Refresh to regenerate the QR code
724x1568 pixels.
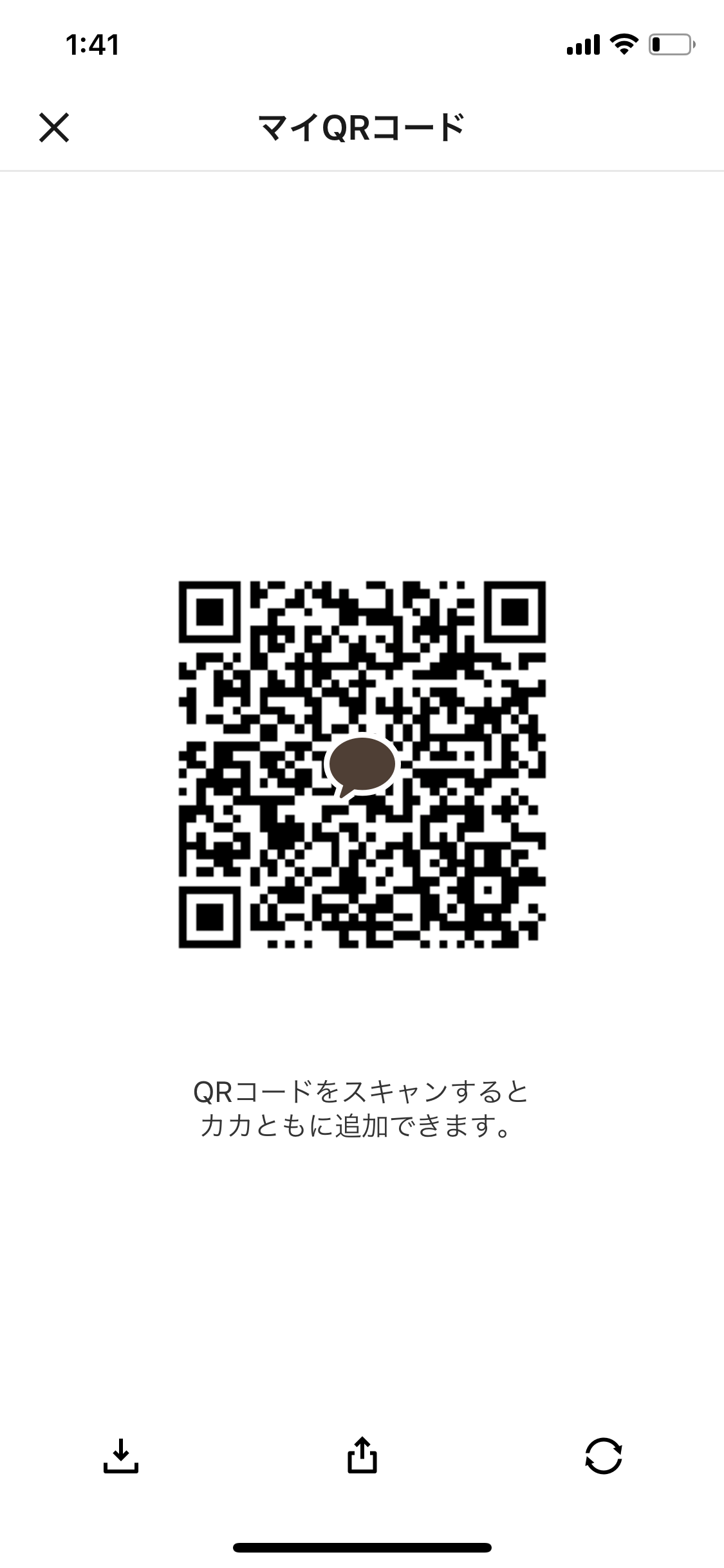click(603, 1456)
